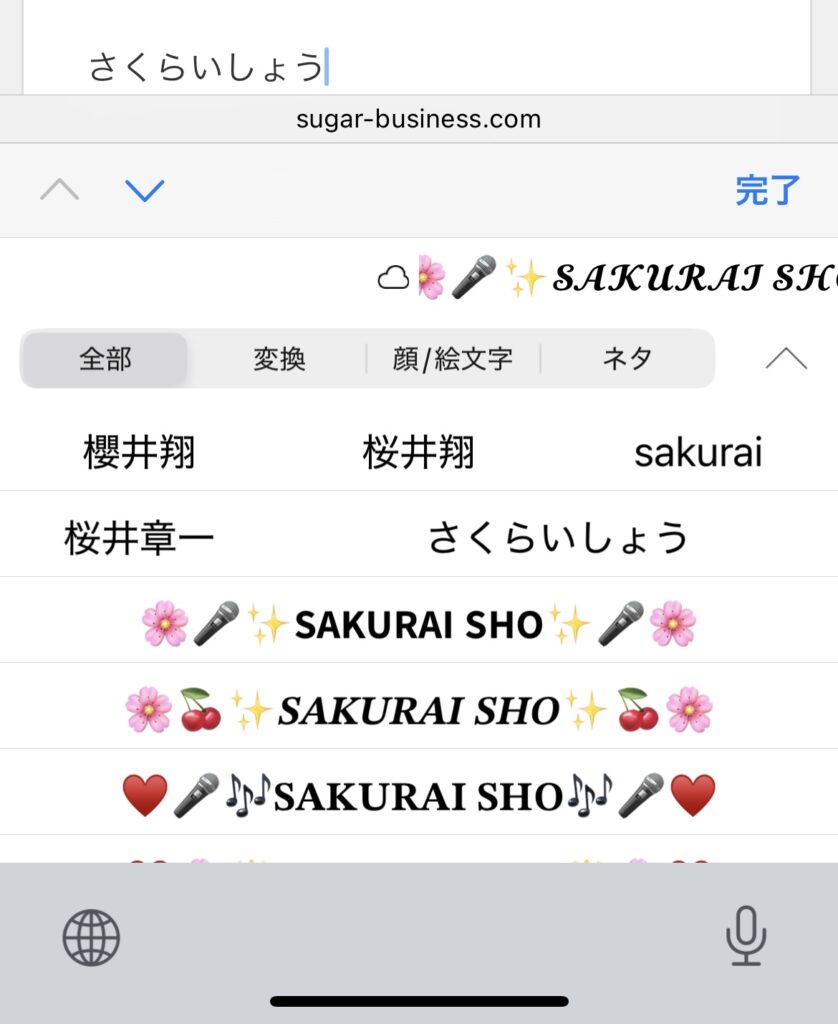Switch keyboard using the globe key
The height and width of the screenshot is (1024, 838).
point(91,937)
